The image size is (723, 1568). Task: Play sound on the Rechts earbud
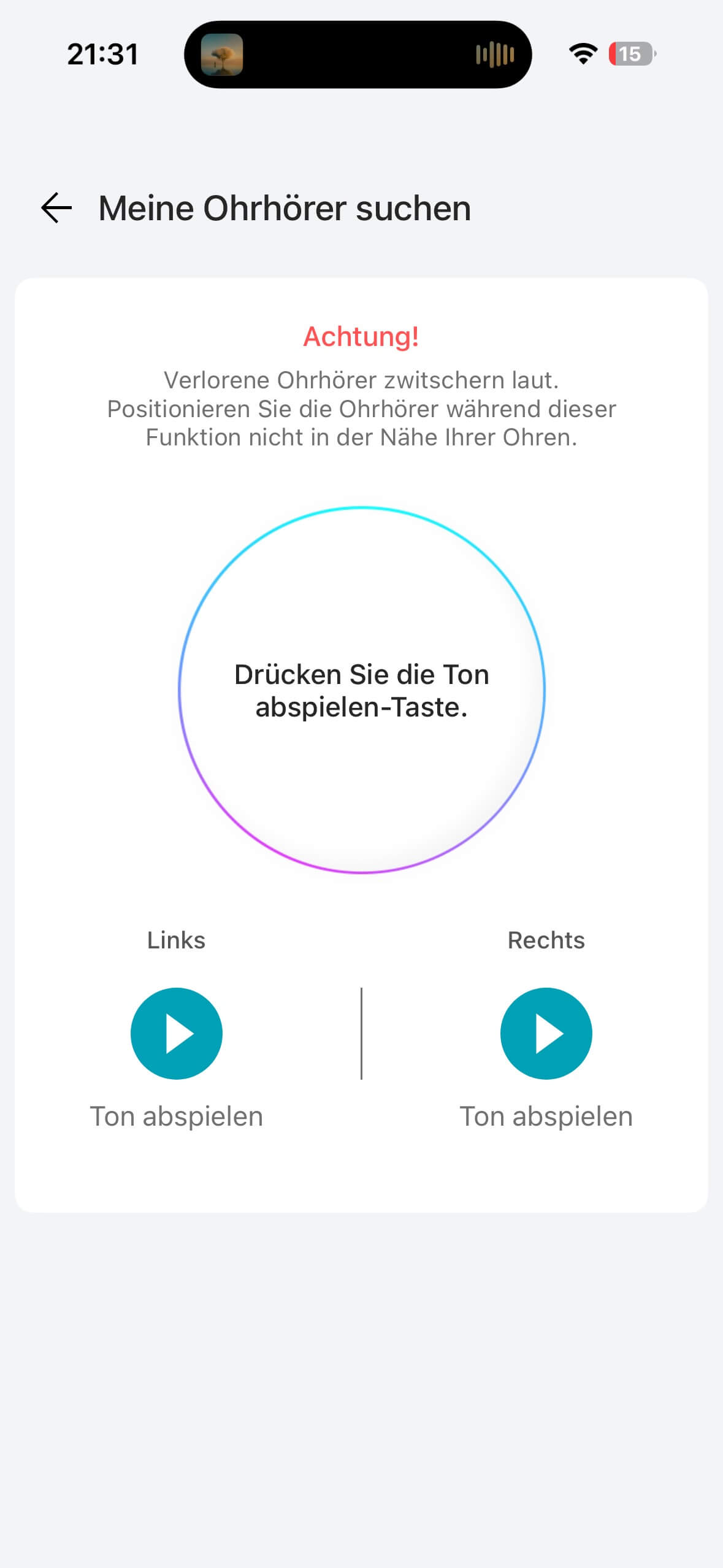546,1033
